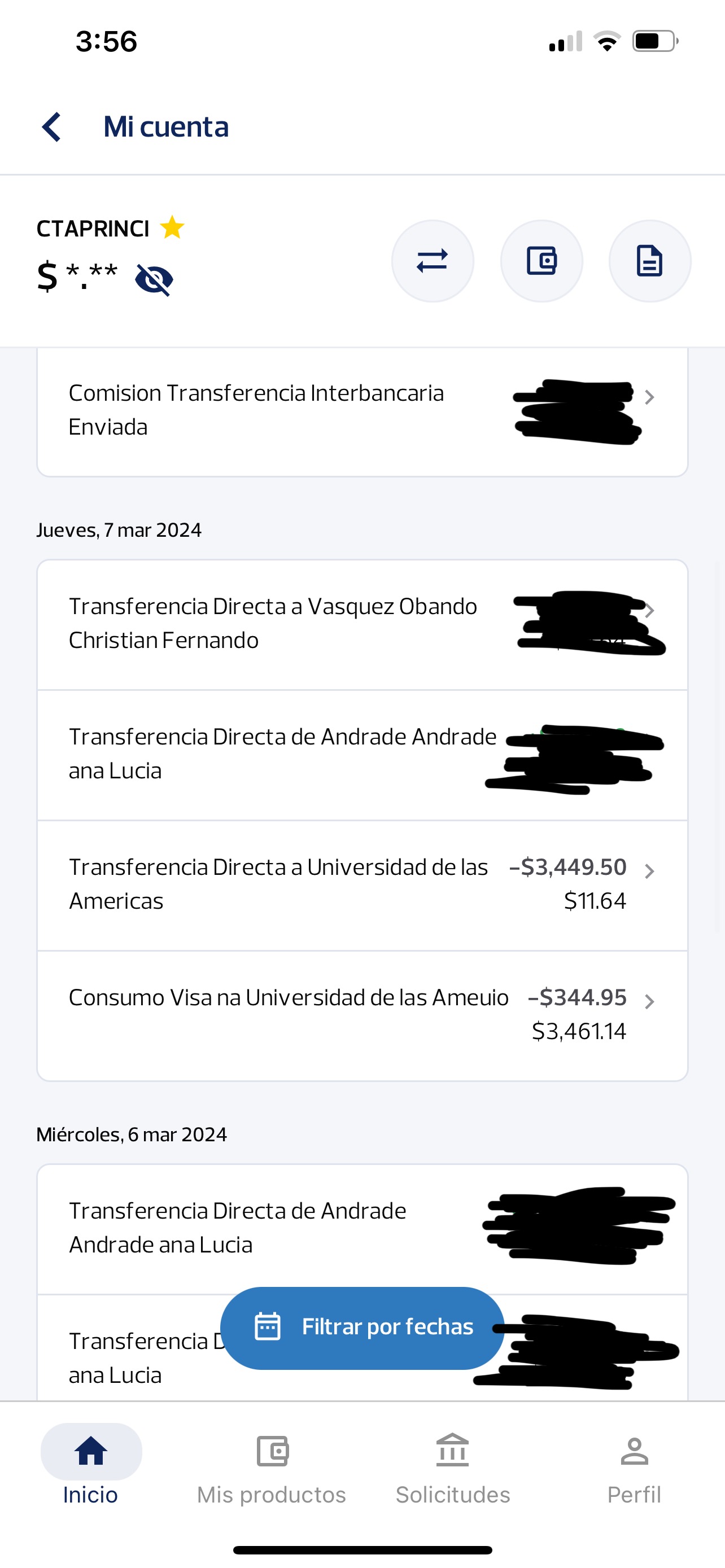Open the transfer arrows action
Screen dimensions: 725x1568
pos(432,261)
